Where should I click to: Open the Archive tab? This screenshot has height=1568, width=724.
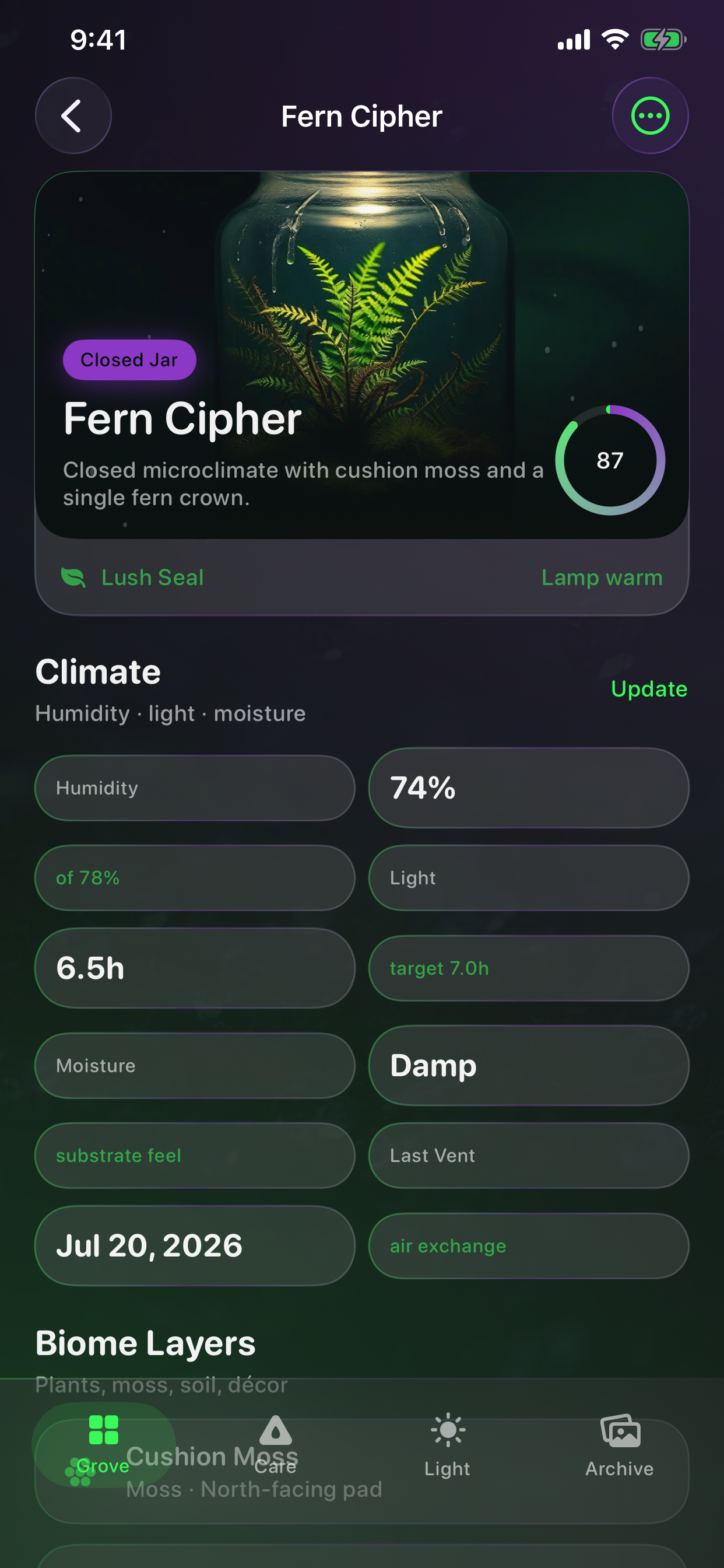click(619, 1444)
